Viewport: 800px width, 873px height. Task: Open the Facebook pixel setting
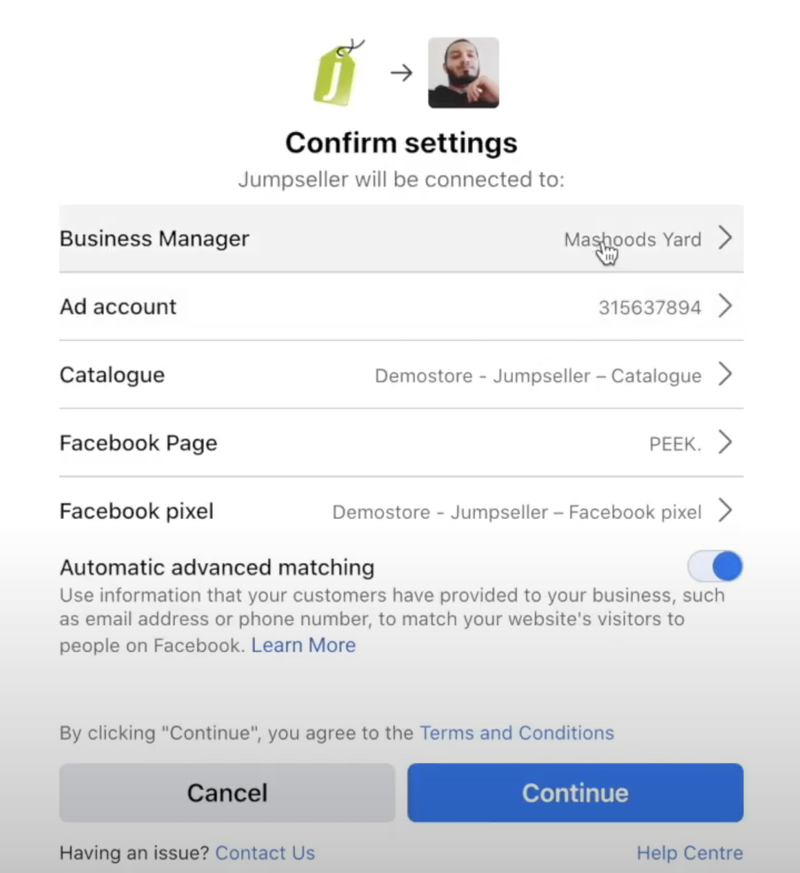[400, 511]
